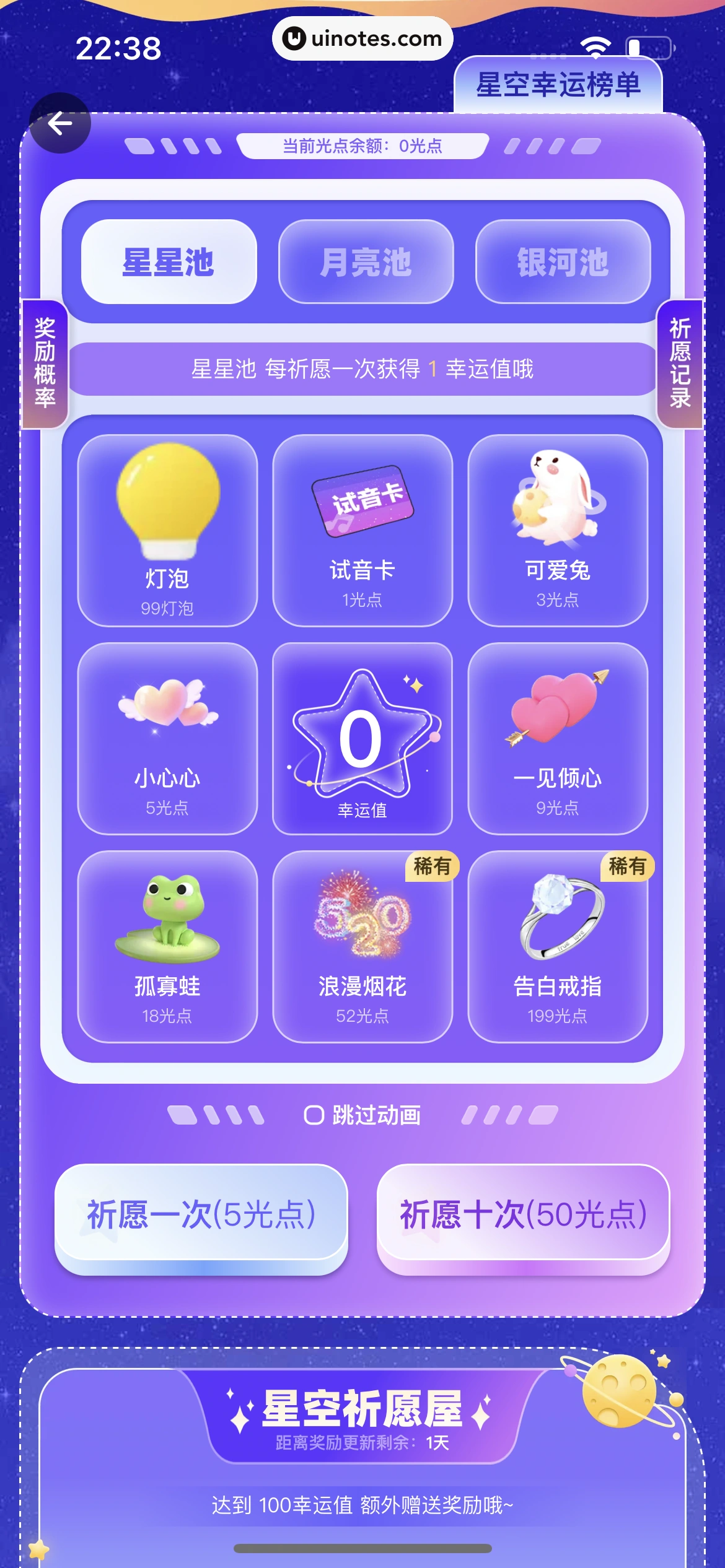This screenshot has width=725, height=1568.
Task: Tap the back arrow to exit
Action: (x=60, y=123)
